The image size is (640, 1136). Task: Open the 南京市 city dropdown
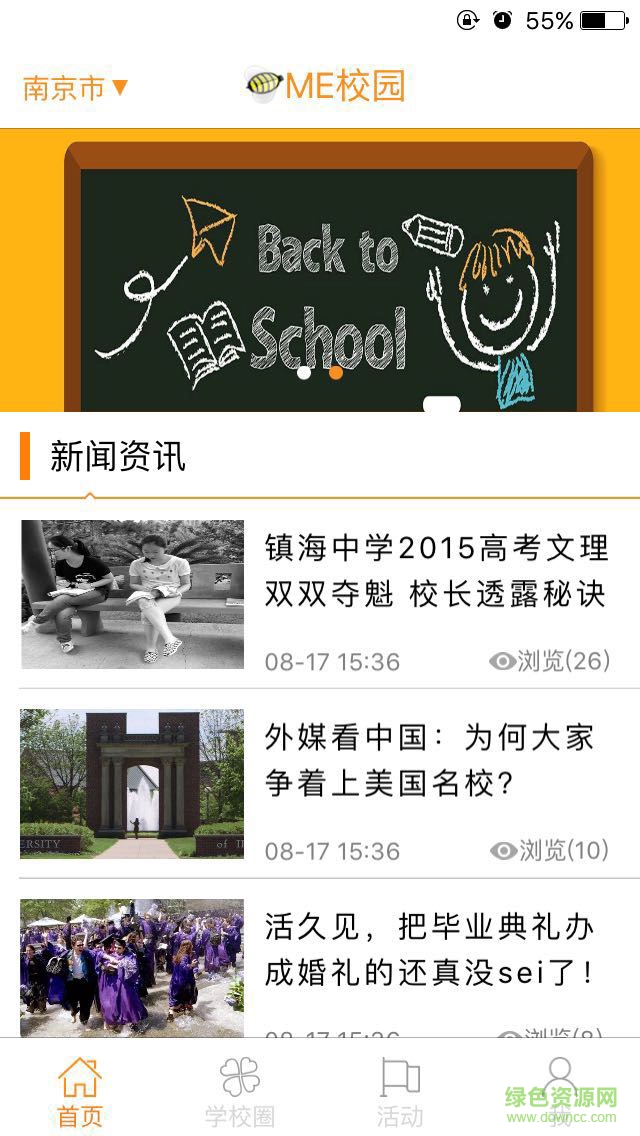click(x=76, y=88)
